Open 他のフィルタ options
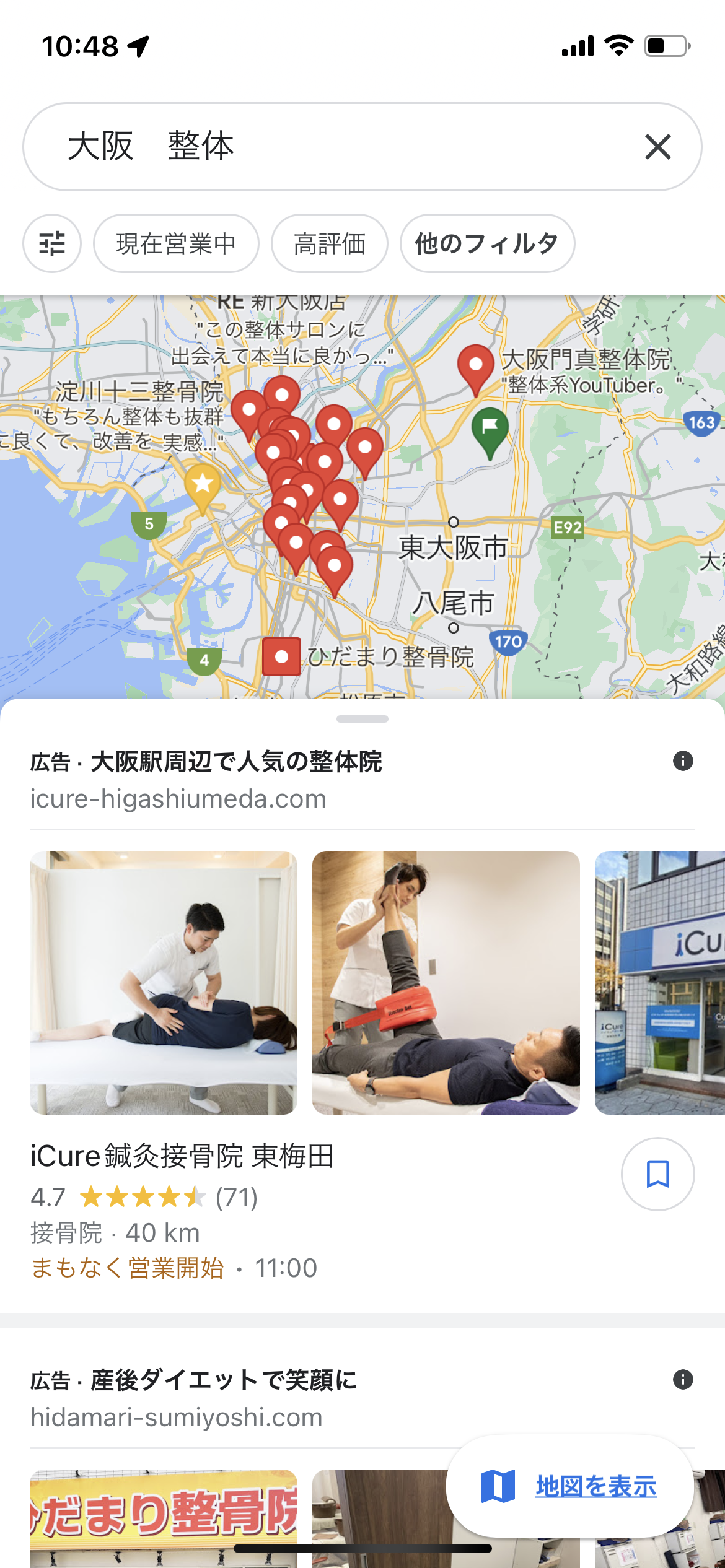This screenshot has width=725, height=1568. point(487,243)
